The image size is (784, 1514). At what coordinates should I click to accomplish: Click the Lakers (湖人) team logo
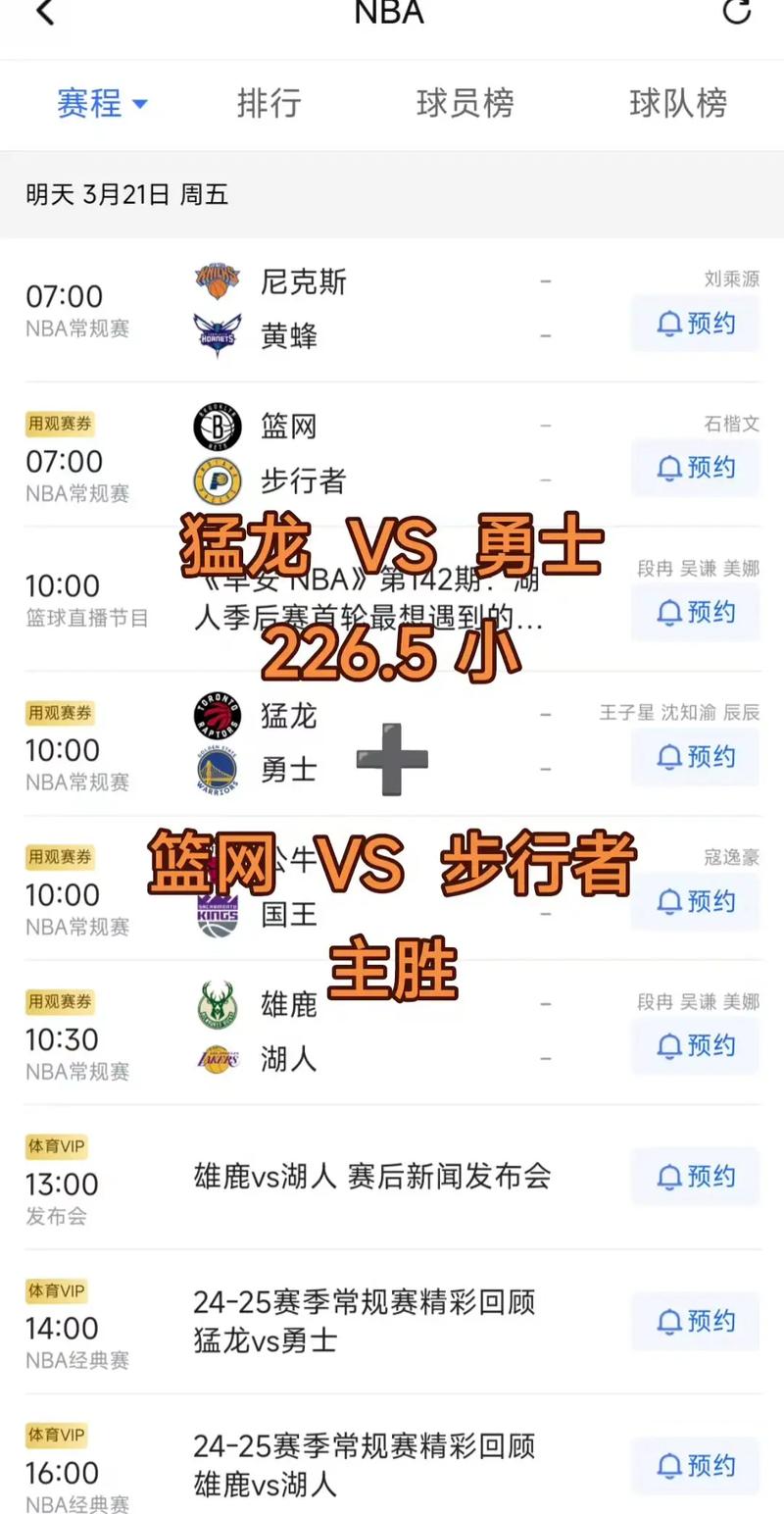click(x=217, y=1058)
